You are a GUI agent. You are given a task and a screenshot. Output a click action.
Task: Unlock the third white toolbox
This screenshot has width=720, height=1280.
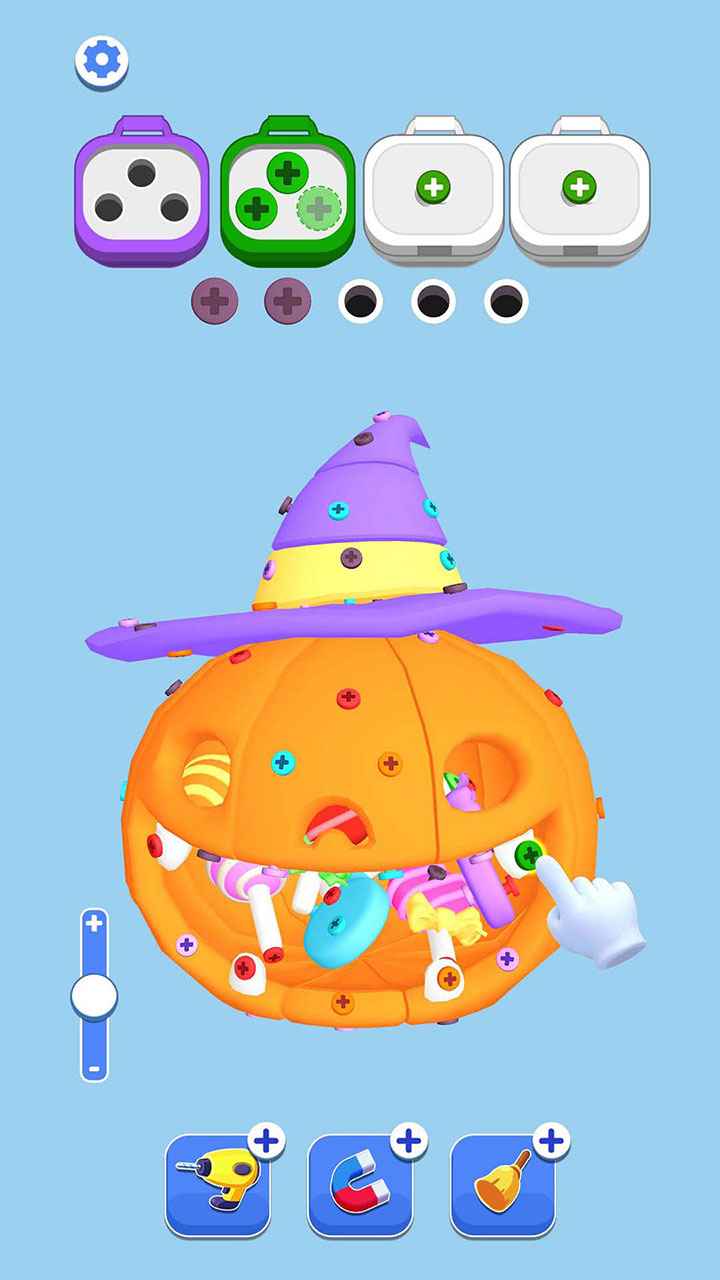pyautogui.click(x=433, y=187)
